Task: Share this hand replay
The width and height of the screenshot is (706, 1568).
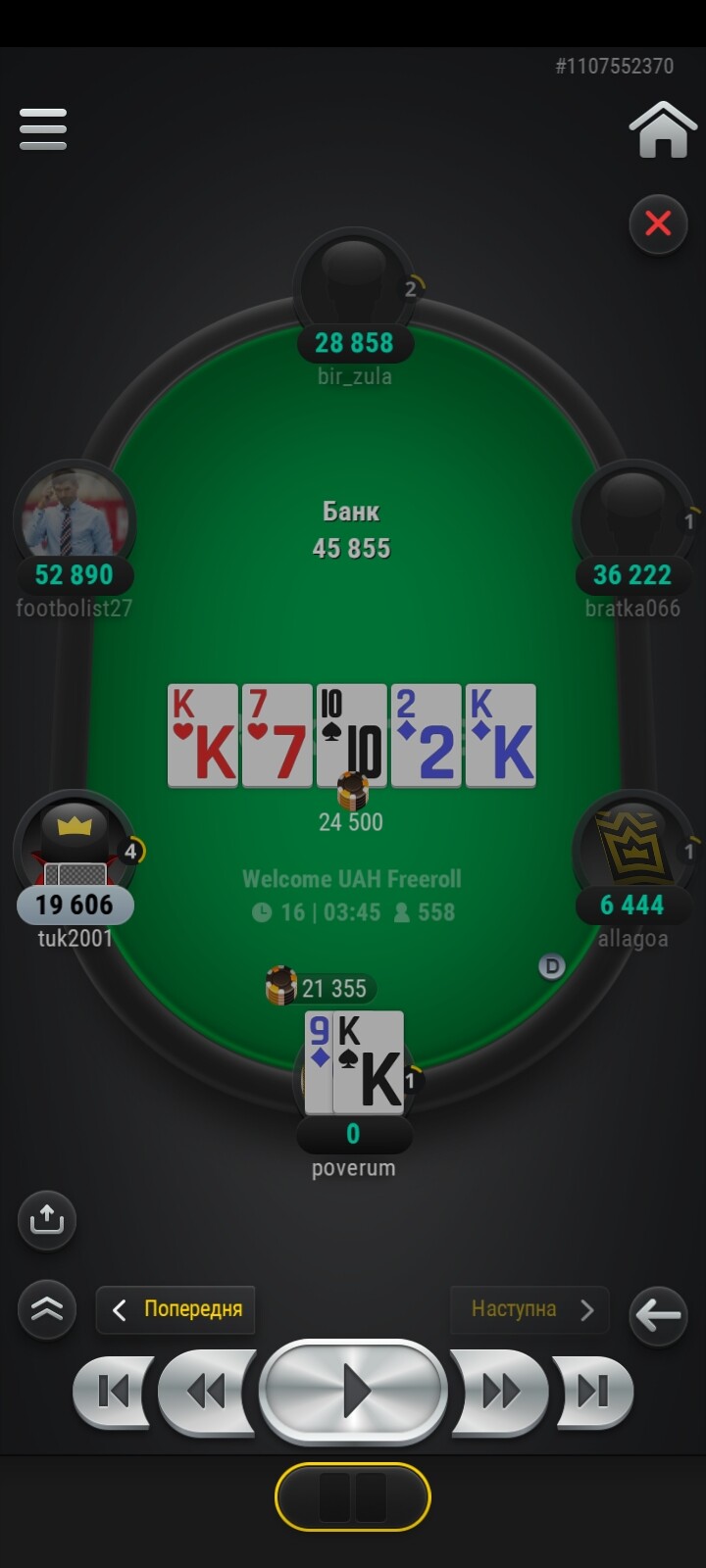Action: coord(47,1220)
